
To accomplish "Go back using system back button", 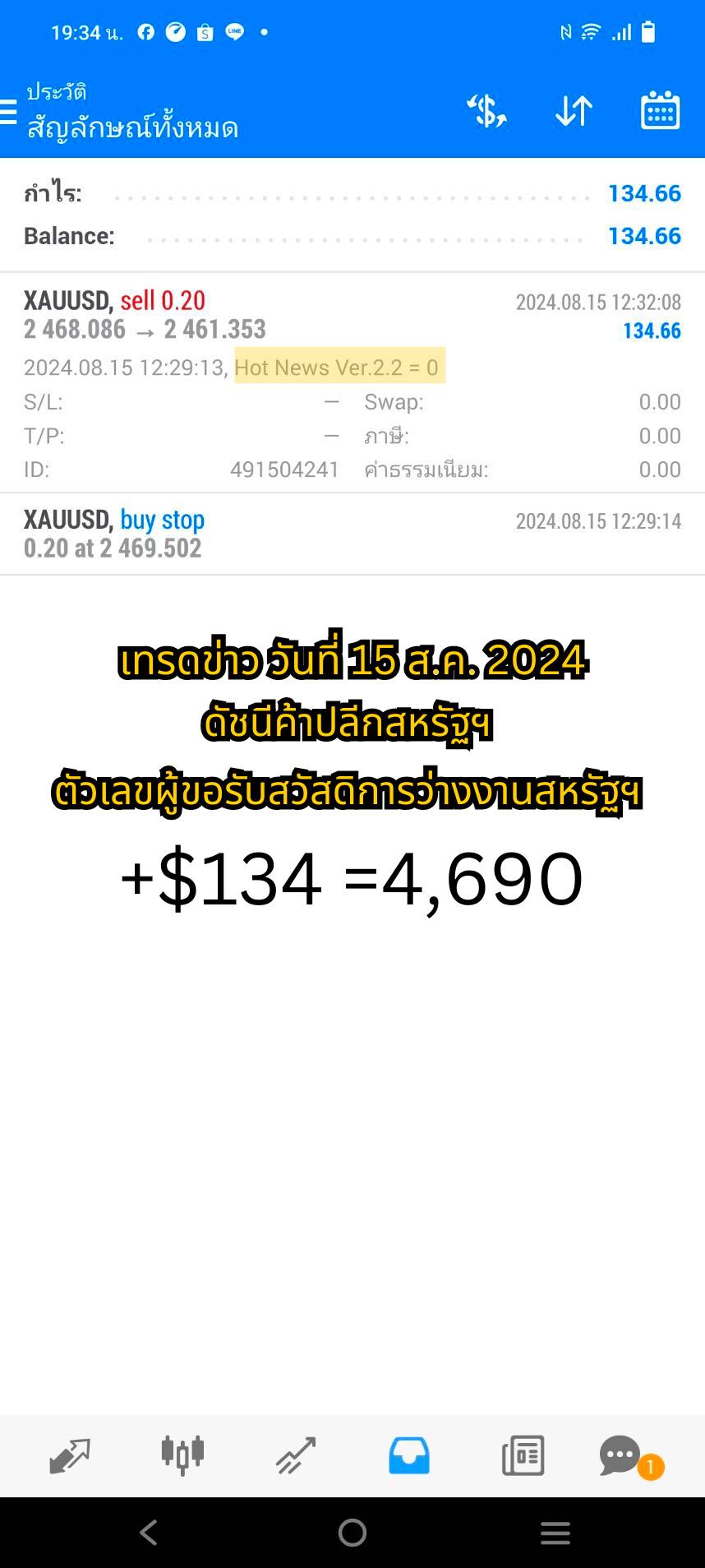I will click(149, 1533).
